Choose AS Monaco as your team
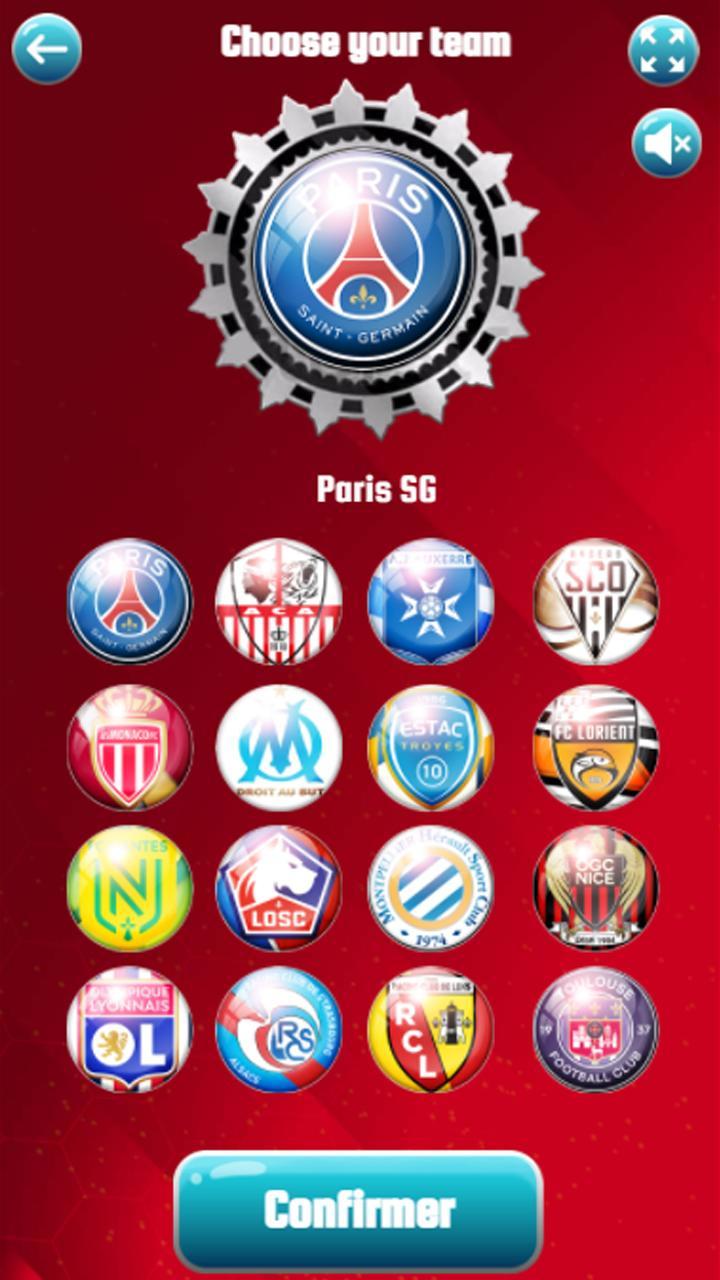The width and height of the screenshot is (720, 1280). [130, 745]
